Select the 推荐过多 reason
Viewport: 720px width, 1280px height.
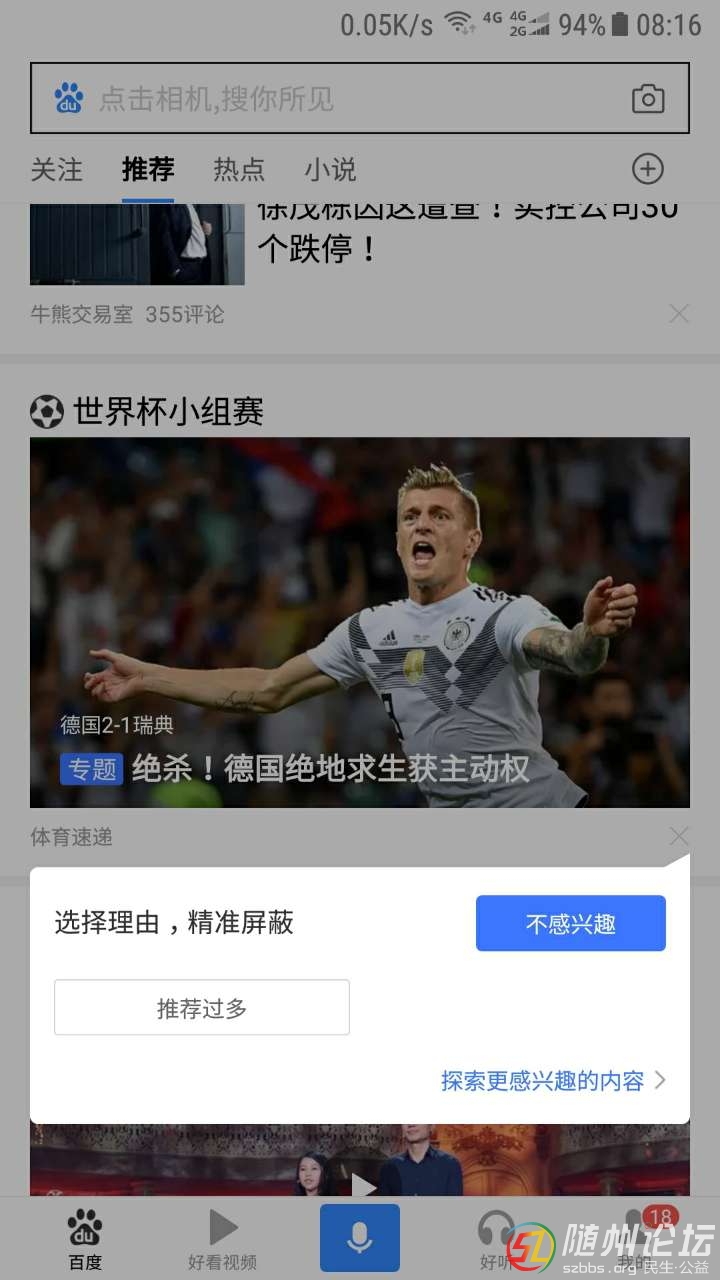click(x=202, y=1008)
